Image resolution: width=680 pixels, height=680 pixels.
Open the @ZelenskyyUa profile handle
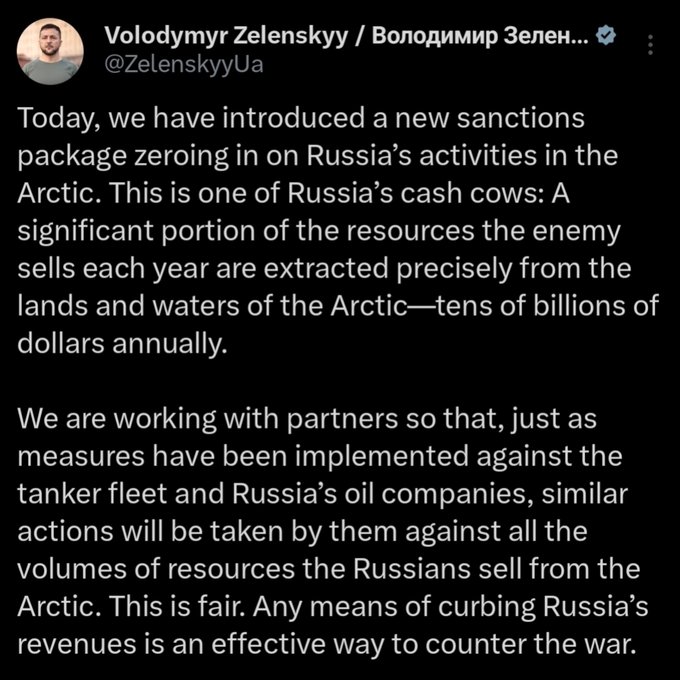(185, 64)
